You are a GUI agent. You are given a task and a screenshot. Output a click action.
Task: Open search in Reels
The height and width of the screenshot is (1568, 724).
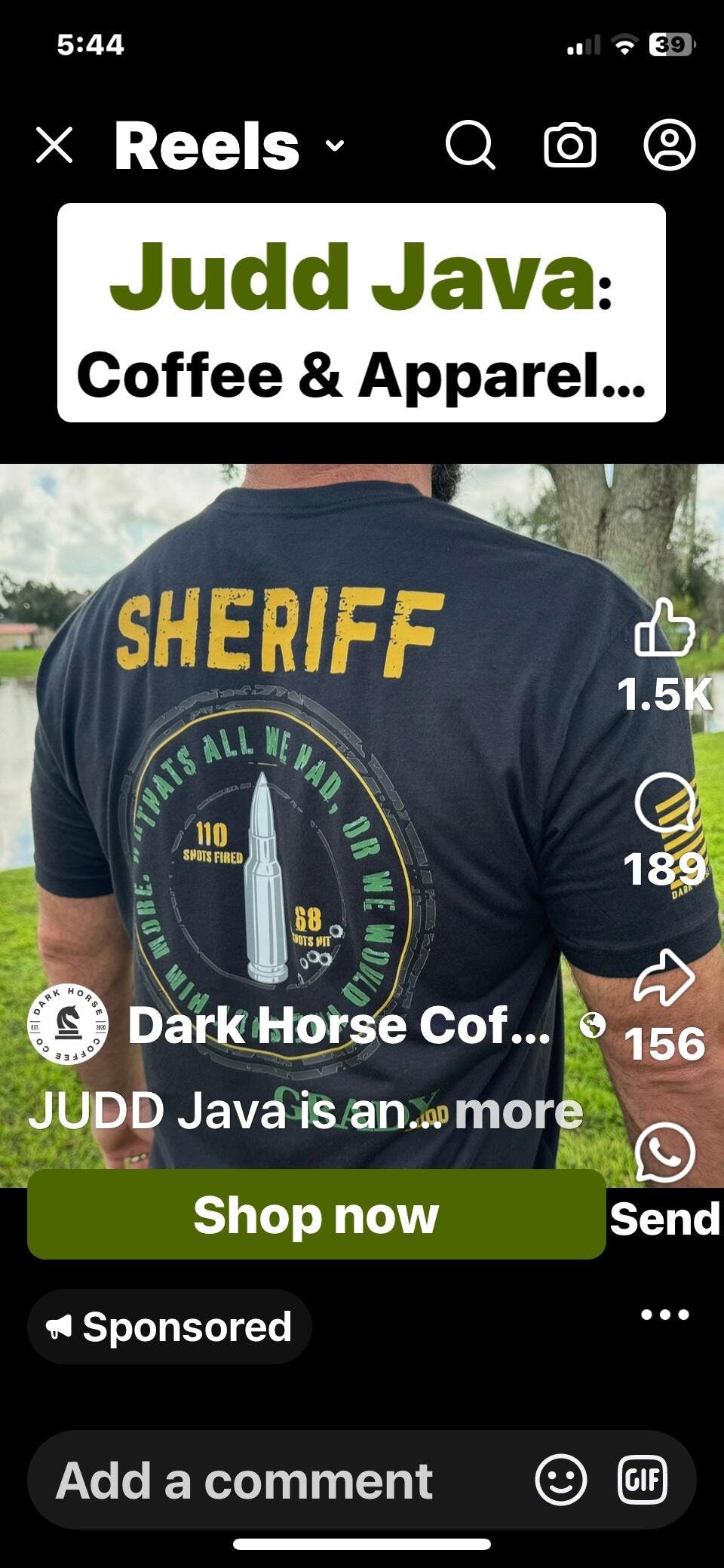coord(470,145)
